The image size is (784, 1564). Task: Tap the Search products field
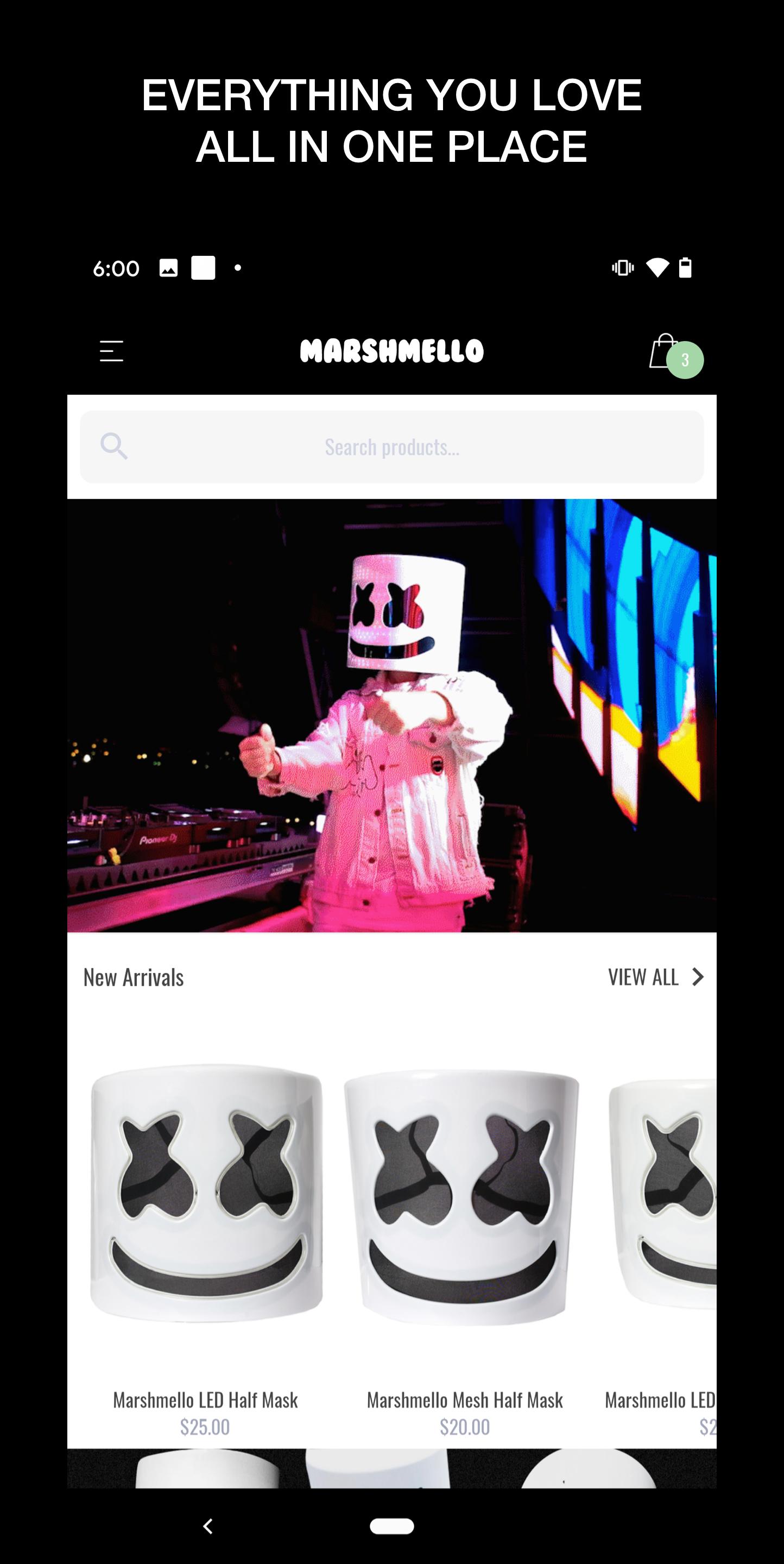click(x=392, y=447)
